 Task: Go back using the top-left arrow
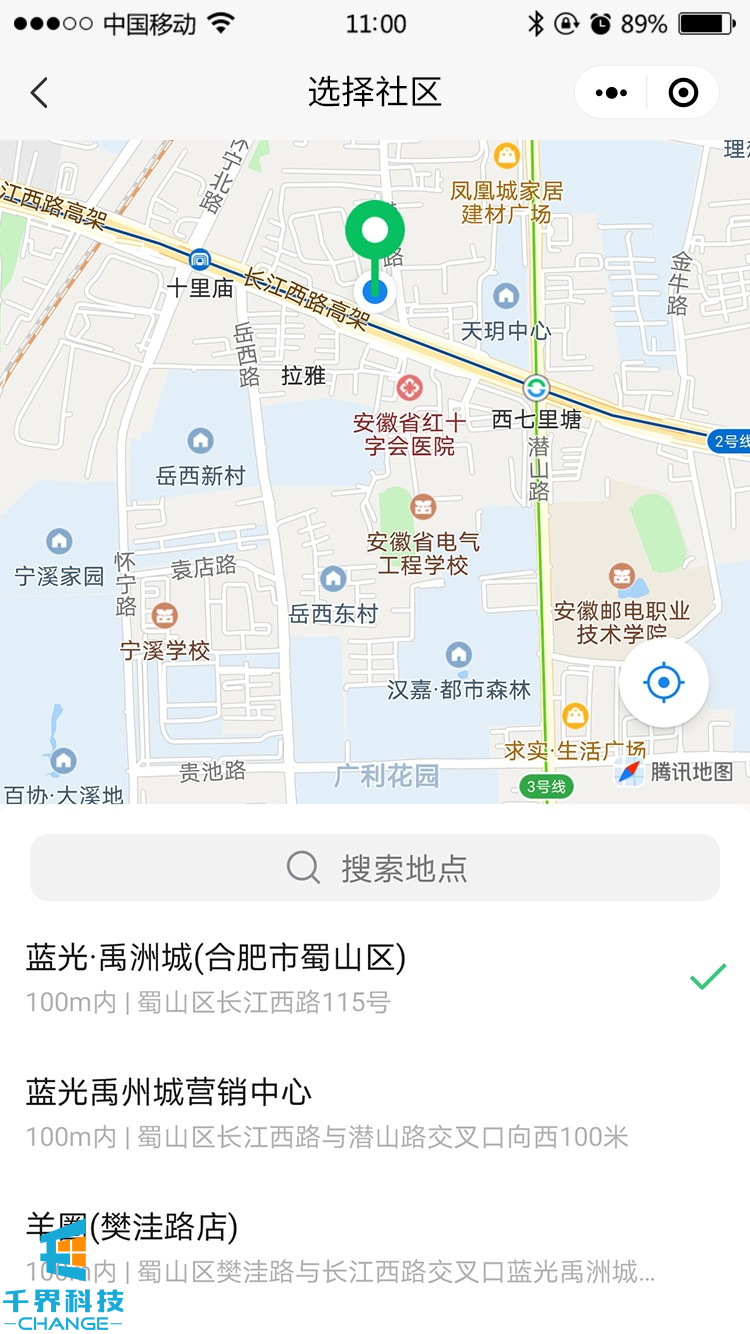pos(39,93)
